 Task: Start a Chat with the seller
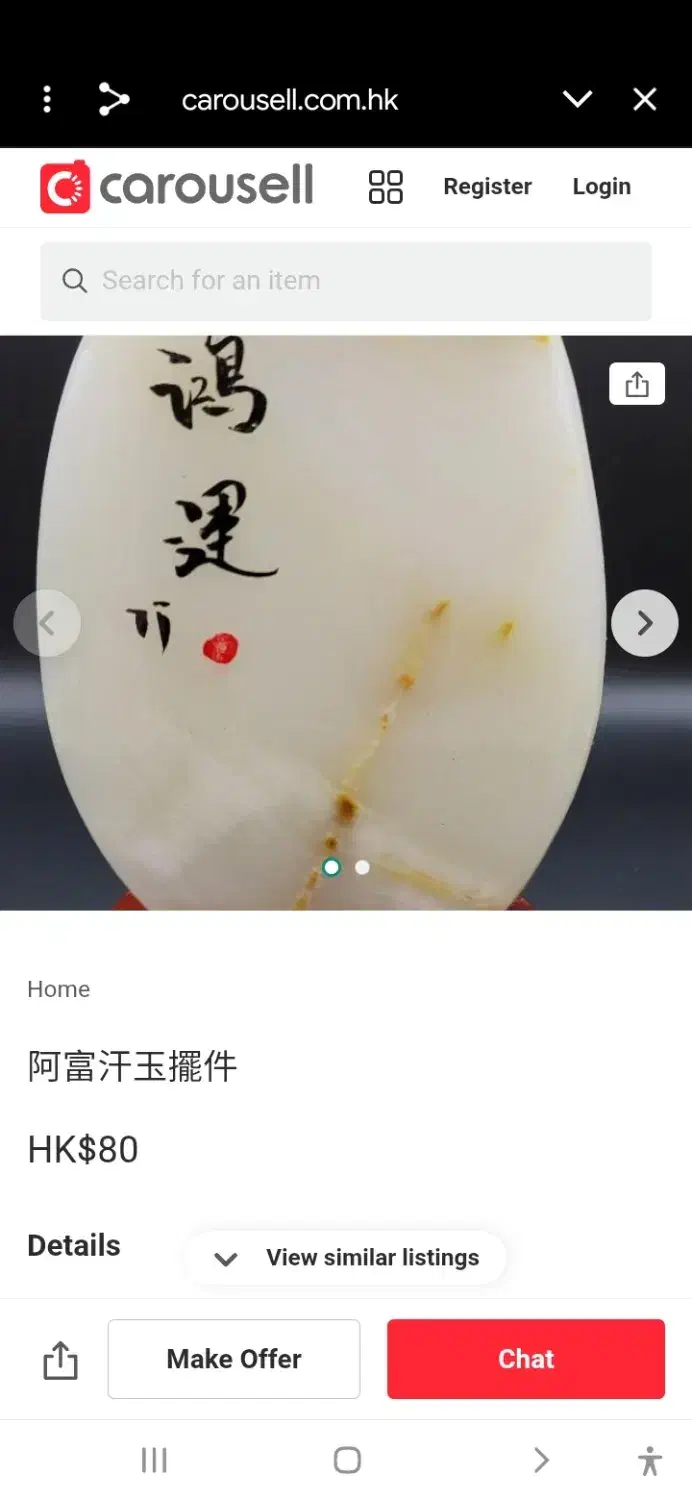526,1359
